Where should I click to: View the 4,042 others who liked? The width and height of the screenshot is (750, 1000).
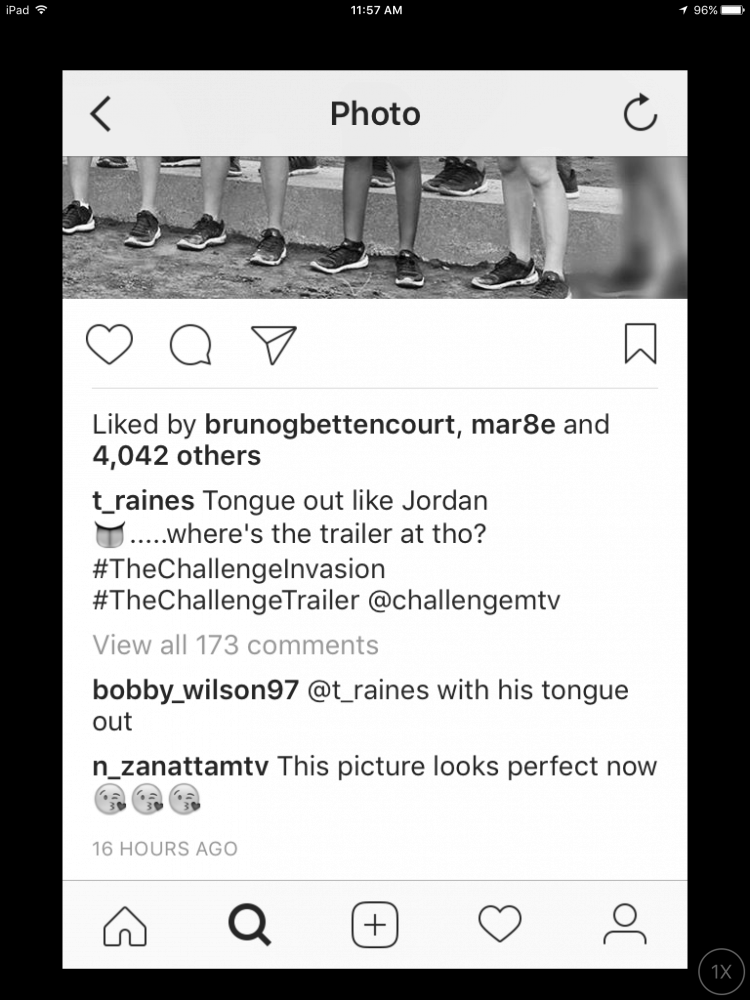[176, 456]
